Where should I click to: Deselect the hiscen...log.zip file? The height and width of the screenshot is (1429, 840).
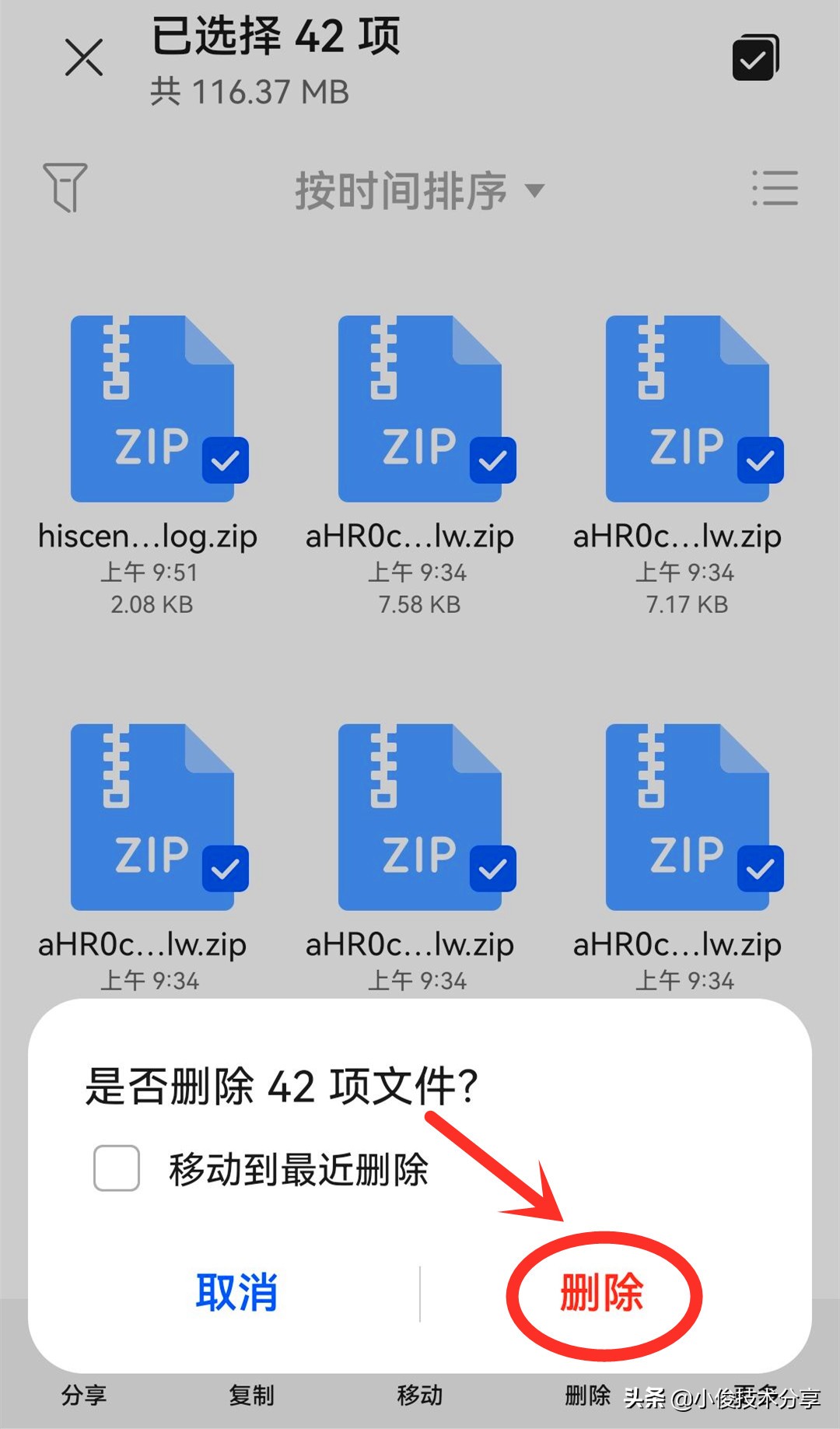pos(152,409)
